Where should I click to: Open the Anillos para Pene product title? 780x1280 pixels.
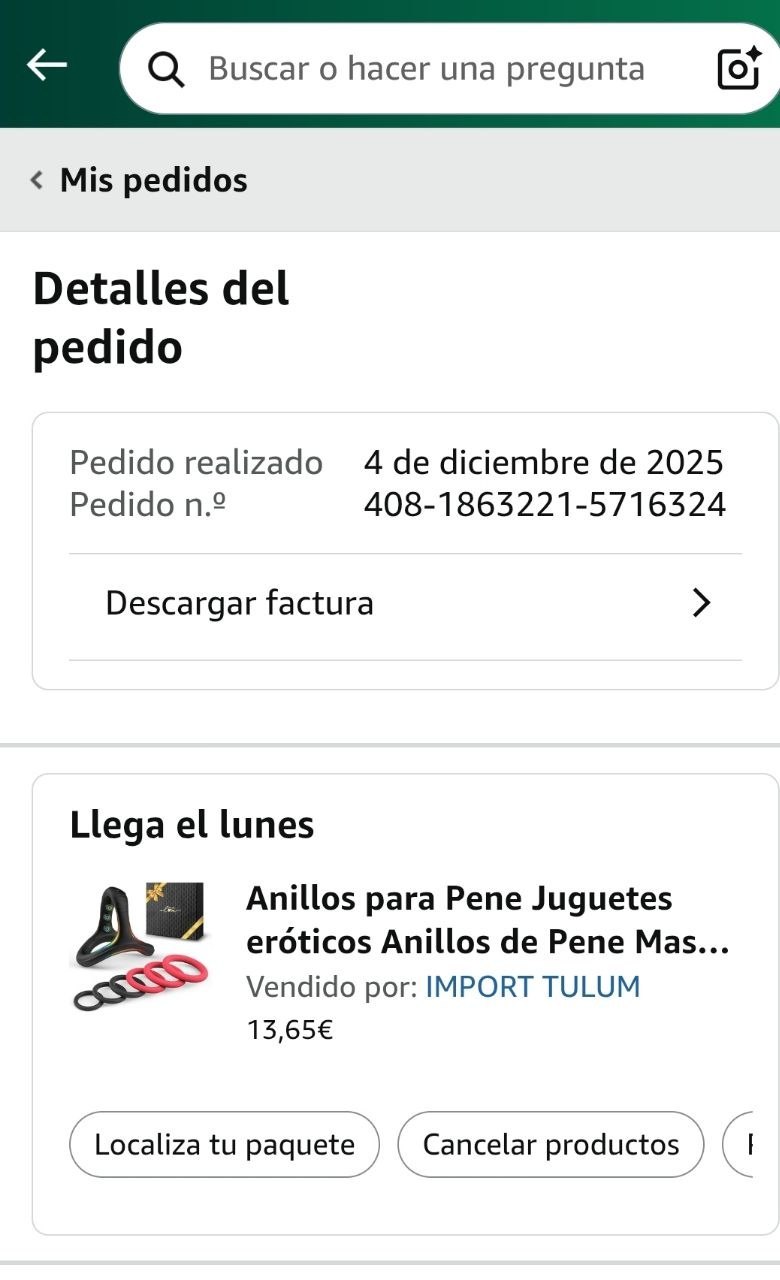[487, 920]
